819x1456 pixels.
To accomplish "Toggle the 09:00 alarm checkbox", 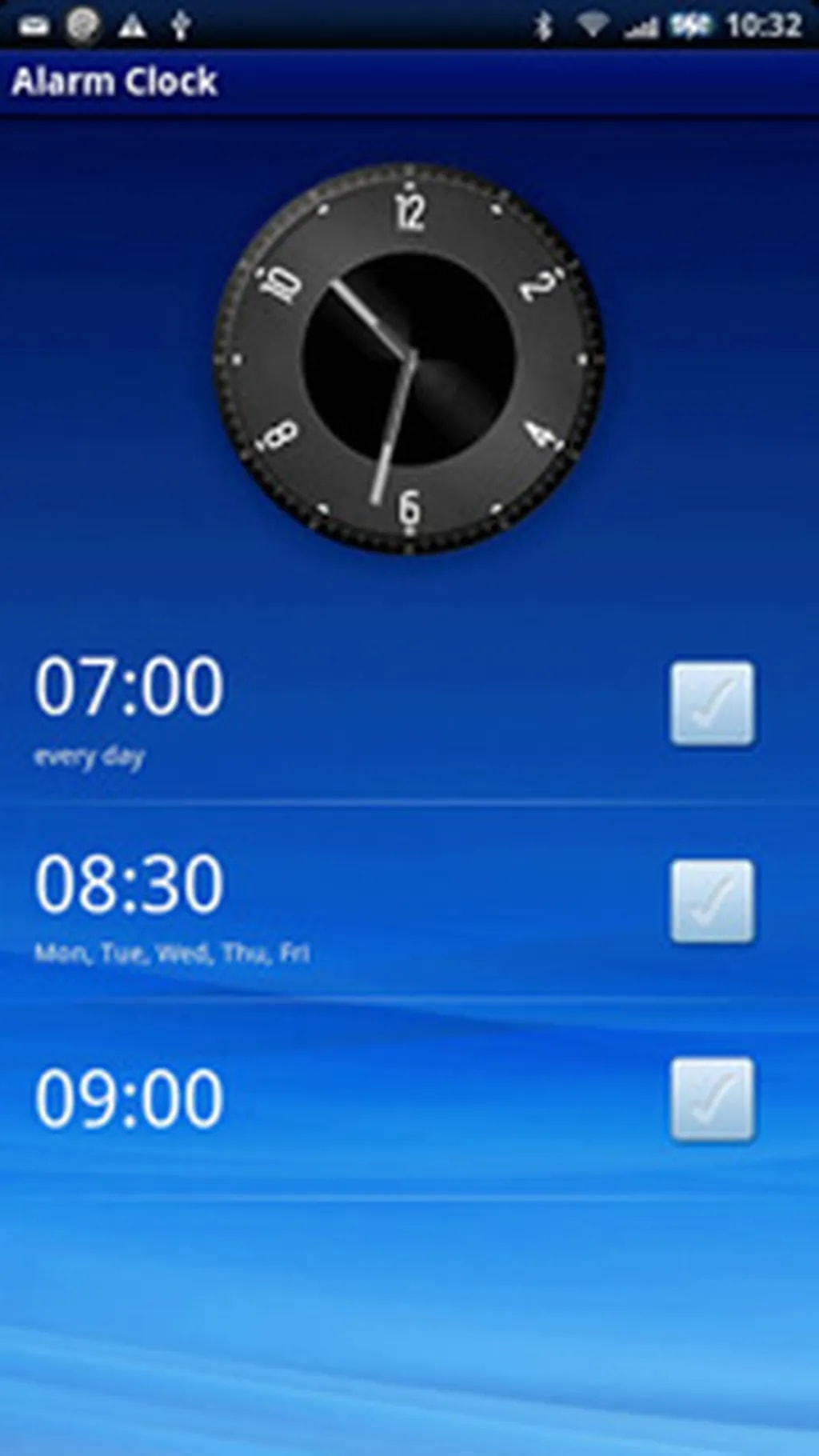I will (712, 1099).
